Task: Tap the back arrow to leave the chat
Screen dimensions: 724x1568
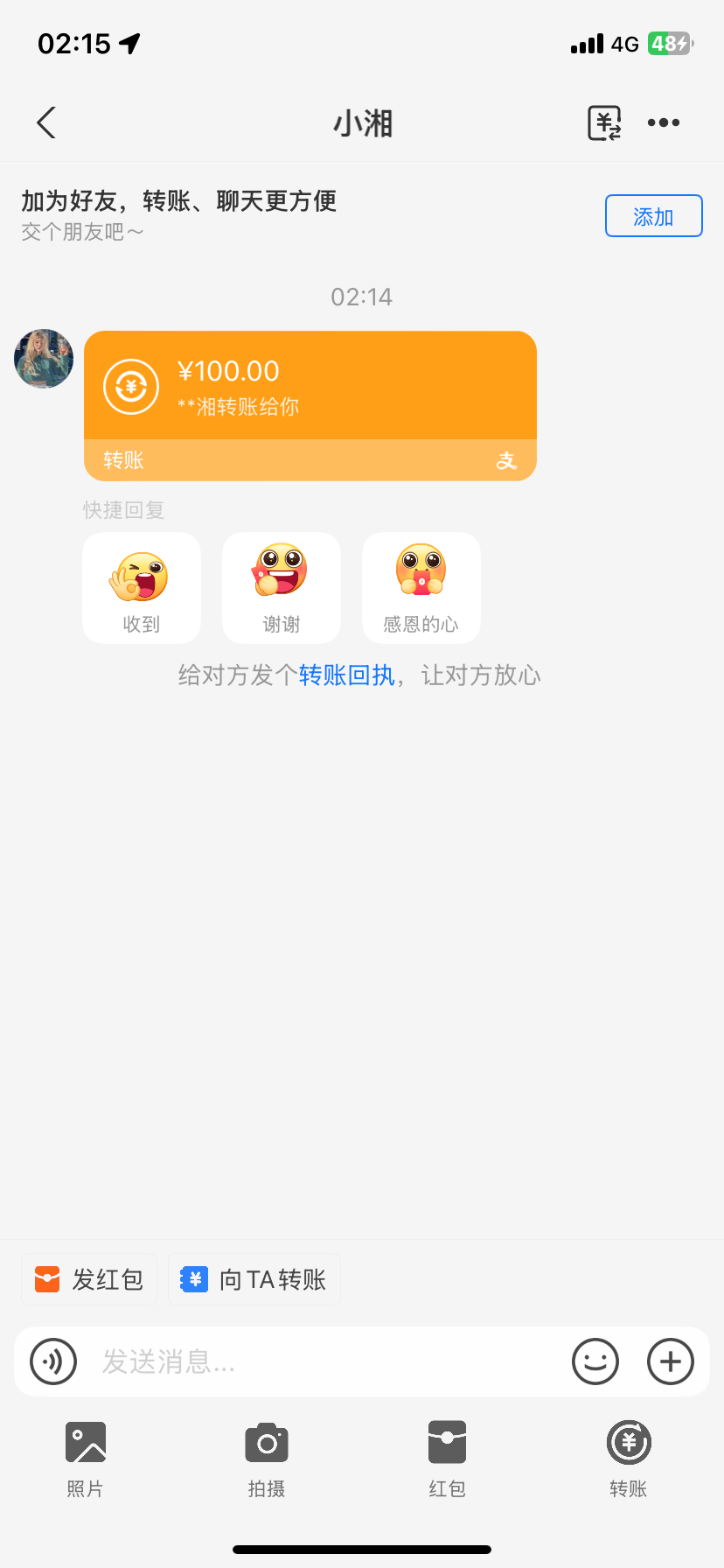Action: click(46, 122)
